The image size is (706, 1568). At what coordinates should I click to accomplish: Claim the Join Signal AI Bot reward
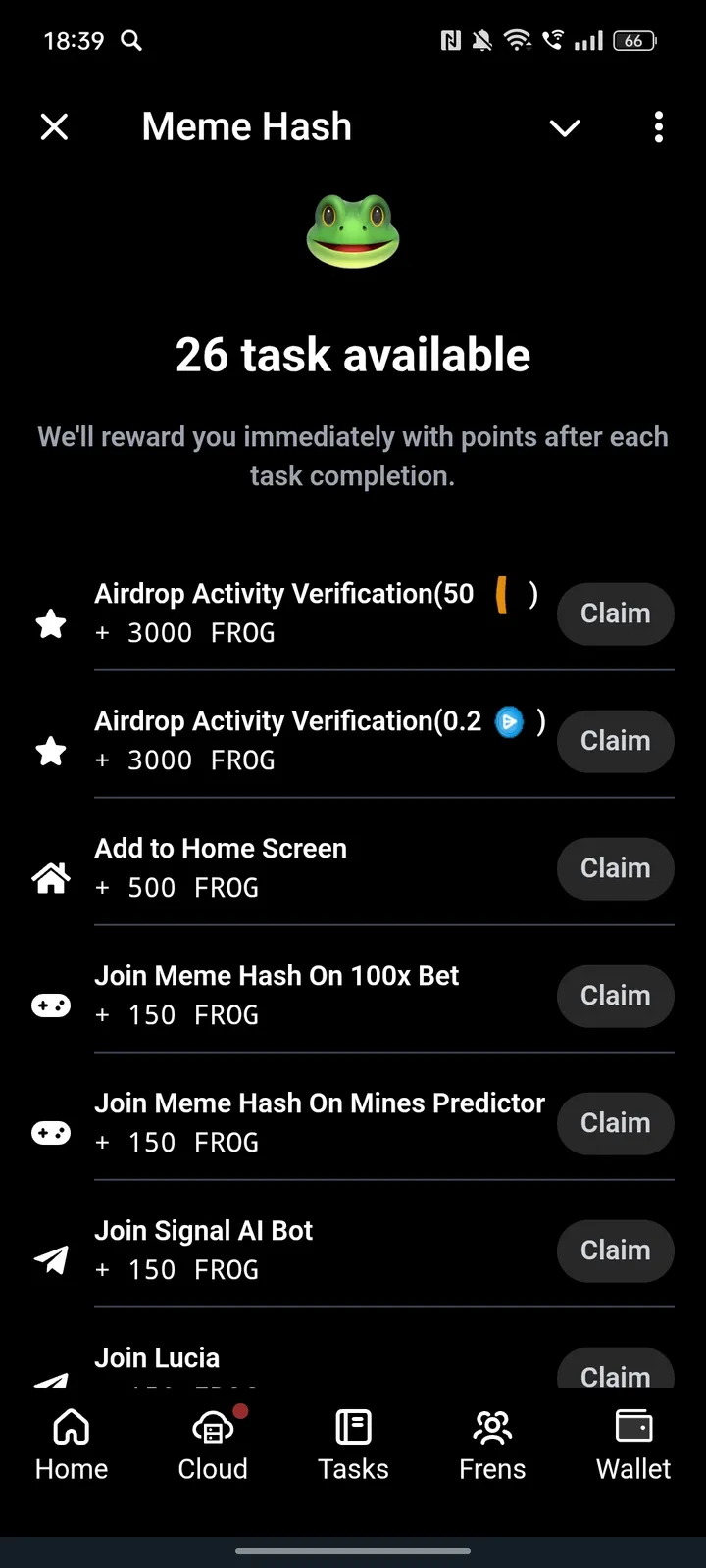pos(615,1250)
